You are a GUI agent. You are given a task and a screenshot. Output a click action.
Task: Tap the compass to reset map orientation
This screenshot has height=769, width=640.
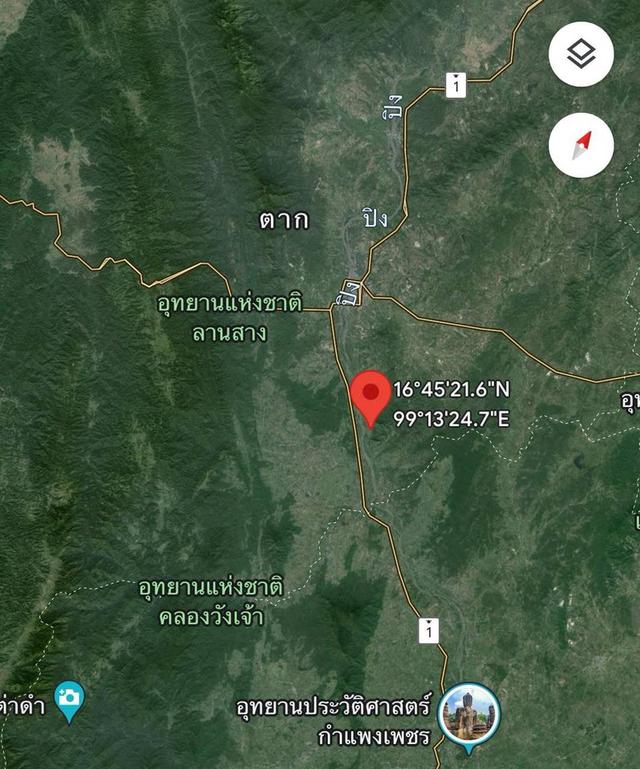pos(581,146)
